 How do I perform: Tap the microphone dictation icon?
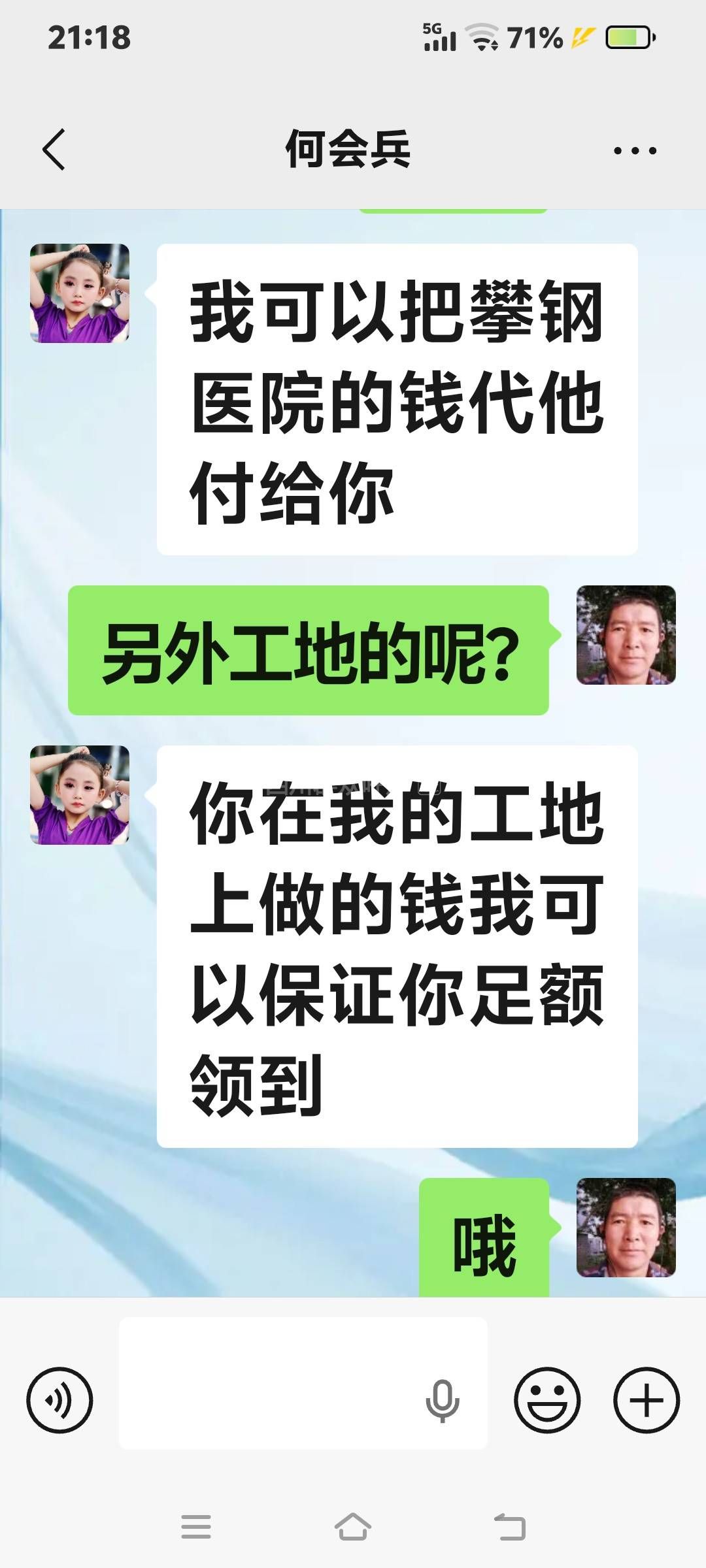click(x=443, y=1400)
